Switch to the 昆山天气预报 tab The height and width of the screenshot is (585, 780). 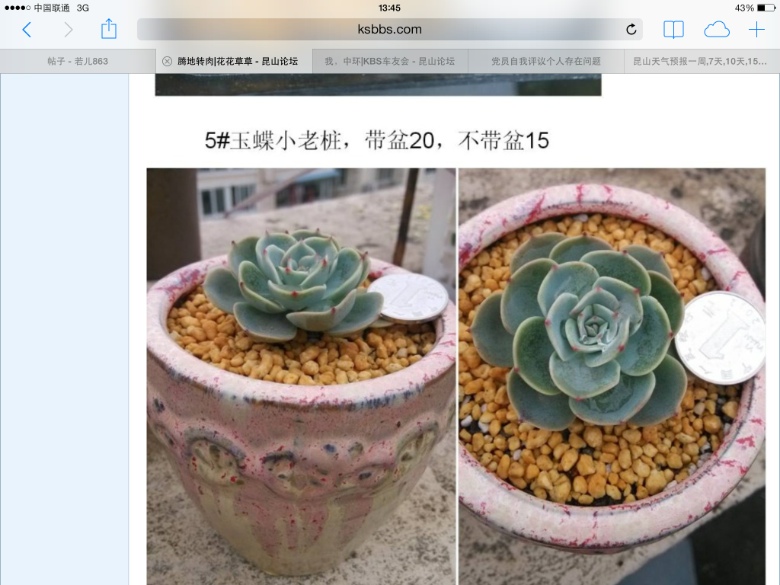point(700,61)
